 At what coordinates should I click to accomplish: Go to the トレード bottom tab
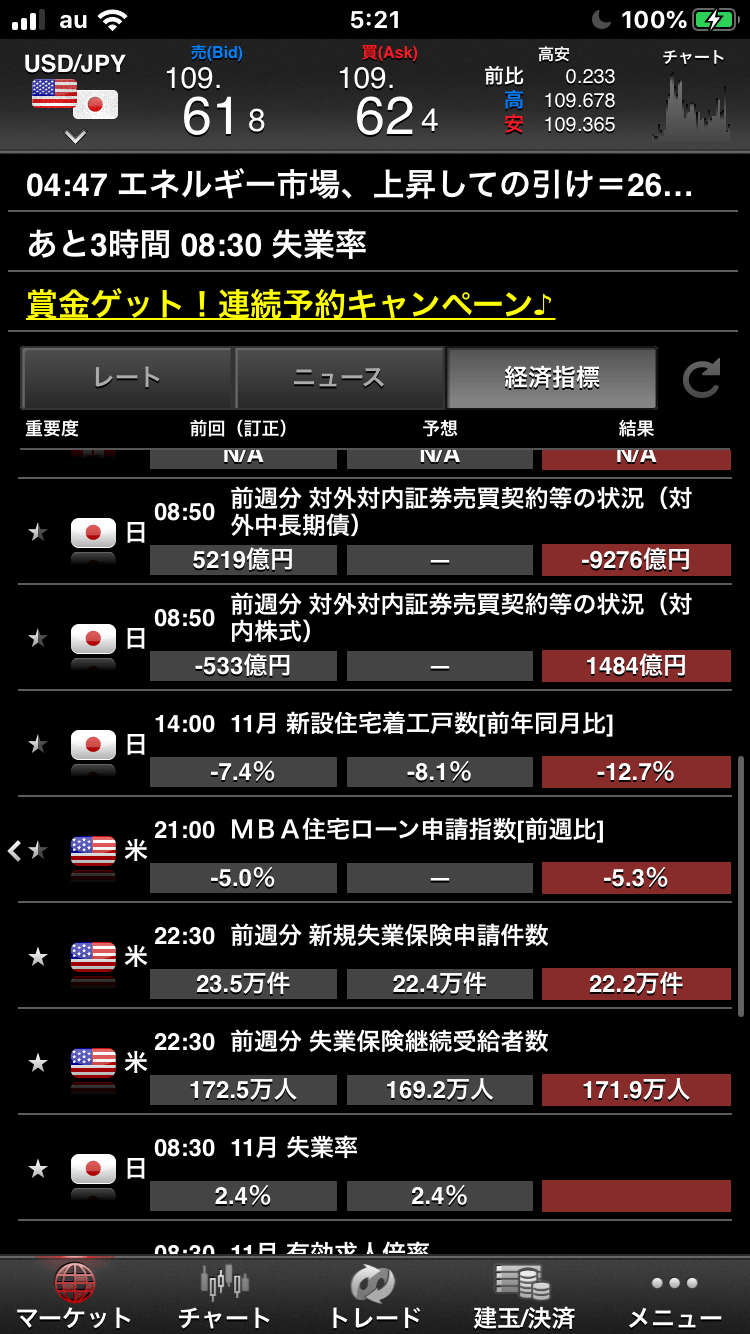pyautogui.click(x=374, y=1295)
